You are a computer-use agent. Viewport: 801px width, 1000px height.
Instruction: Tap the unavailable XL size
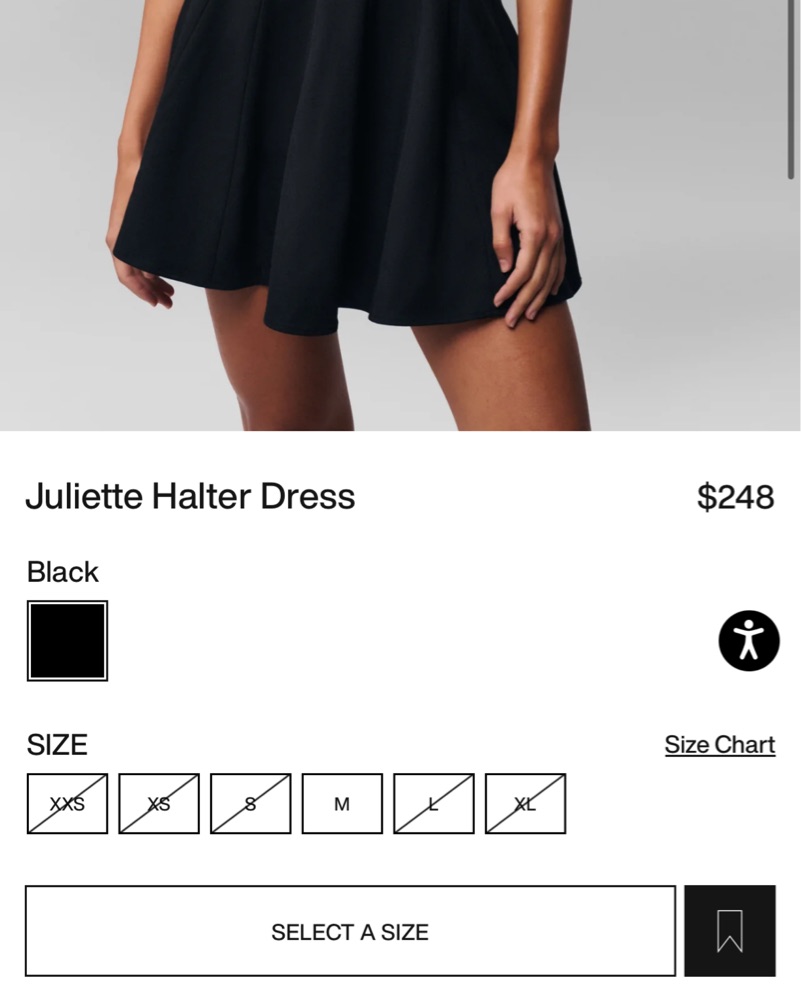pyautogui.click(x=525, y=804)
